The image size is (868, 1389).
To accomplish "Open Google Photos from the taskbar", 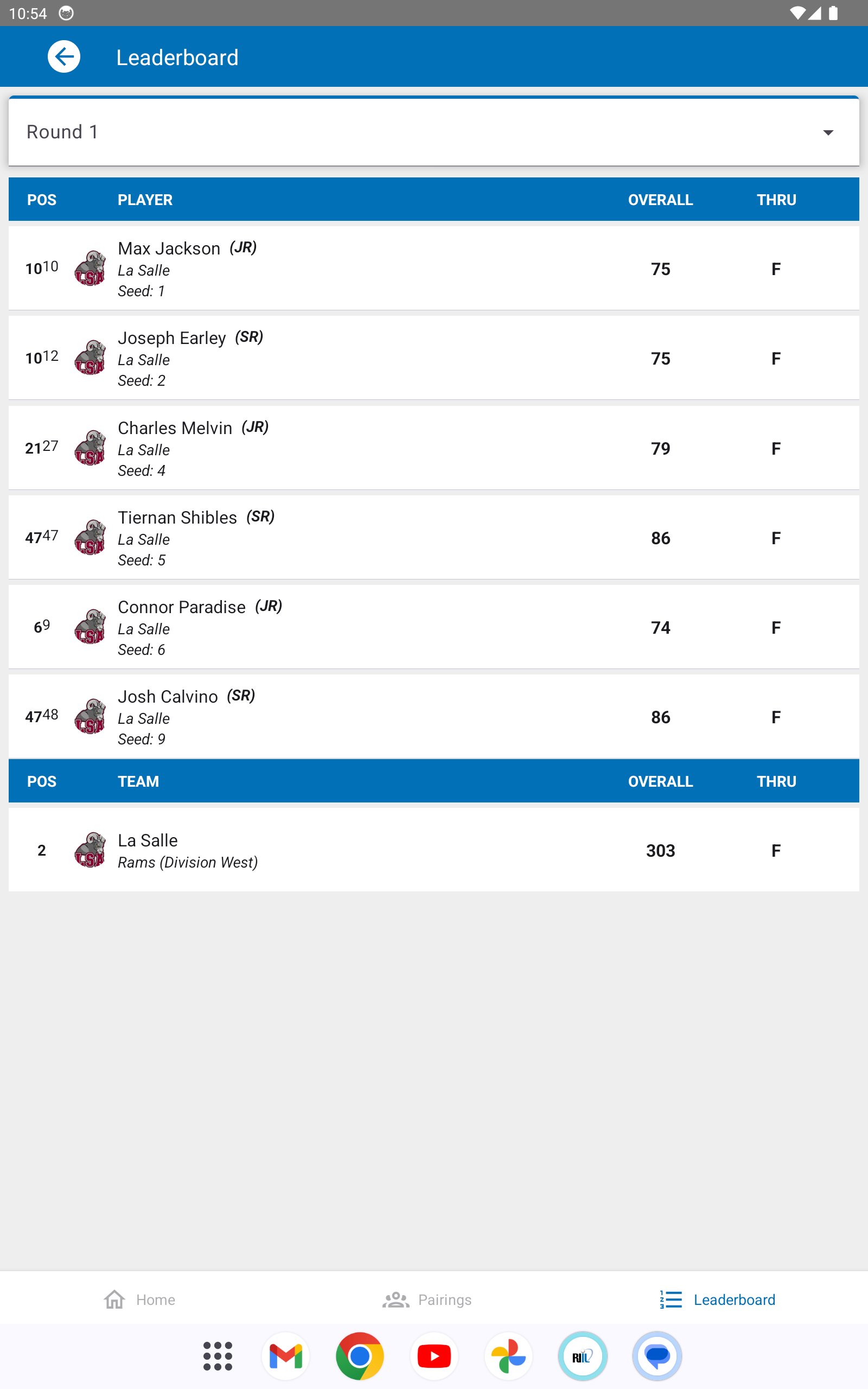I will pos(509,1356).
